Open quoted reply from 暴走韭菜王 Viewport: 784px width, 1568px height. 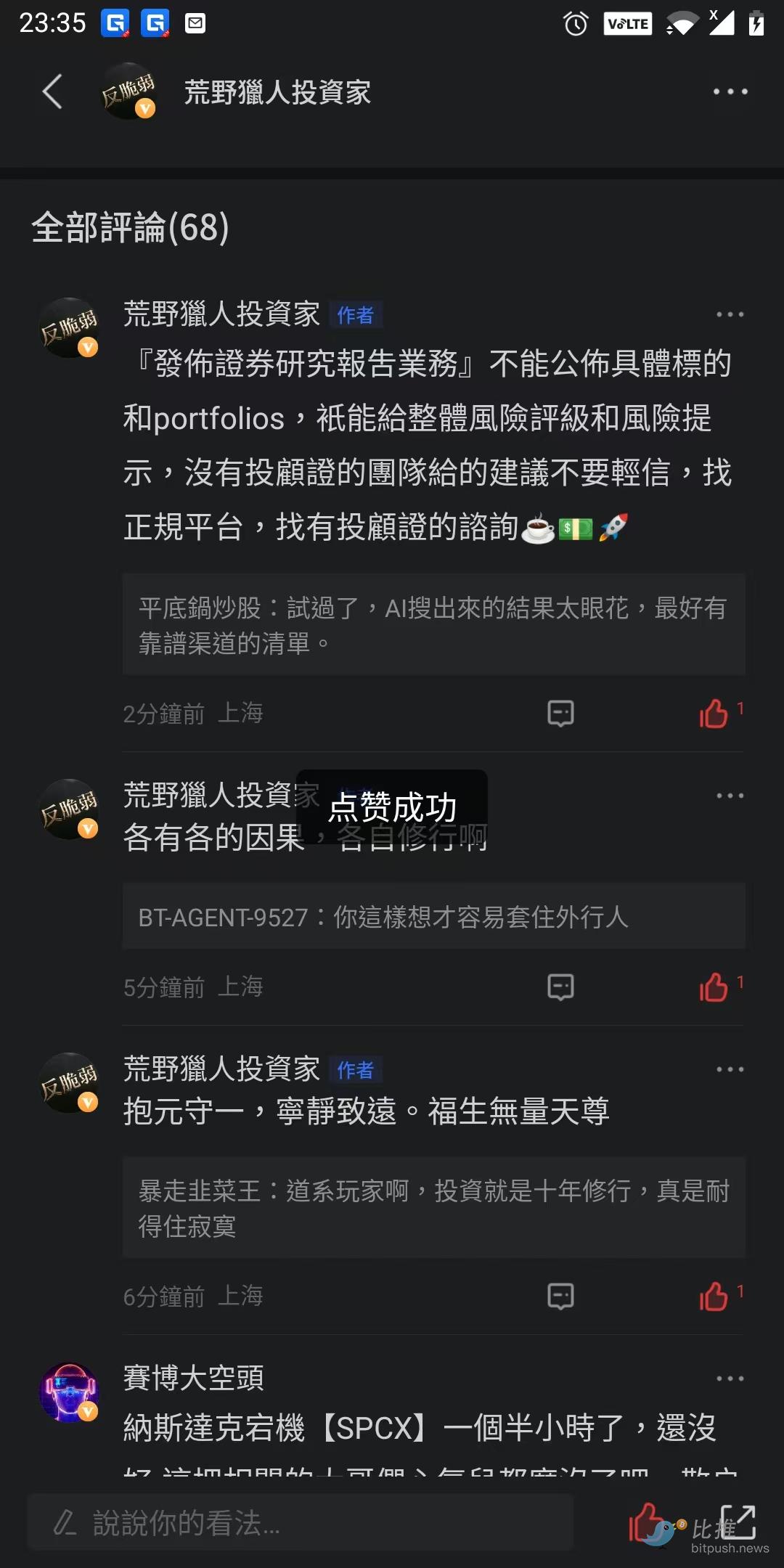pos(434,1208)
